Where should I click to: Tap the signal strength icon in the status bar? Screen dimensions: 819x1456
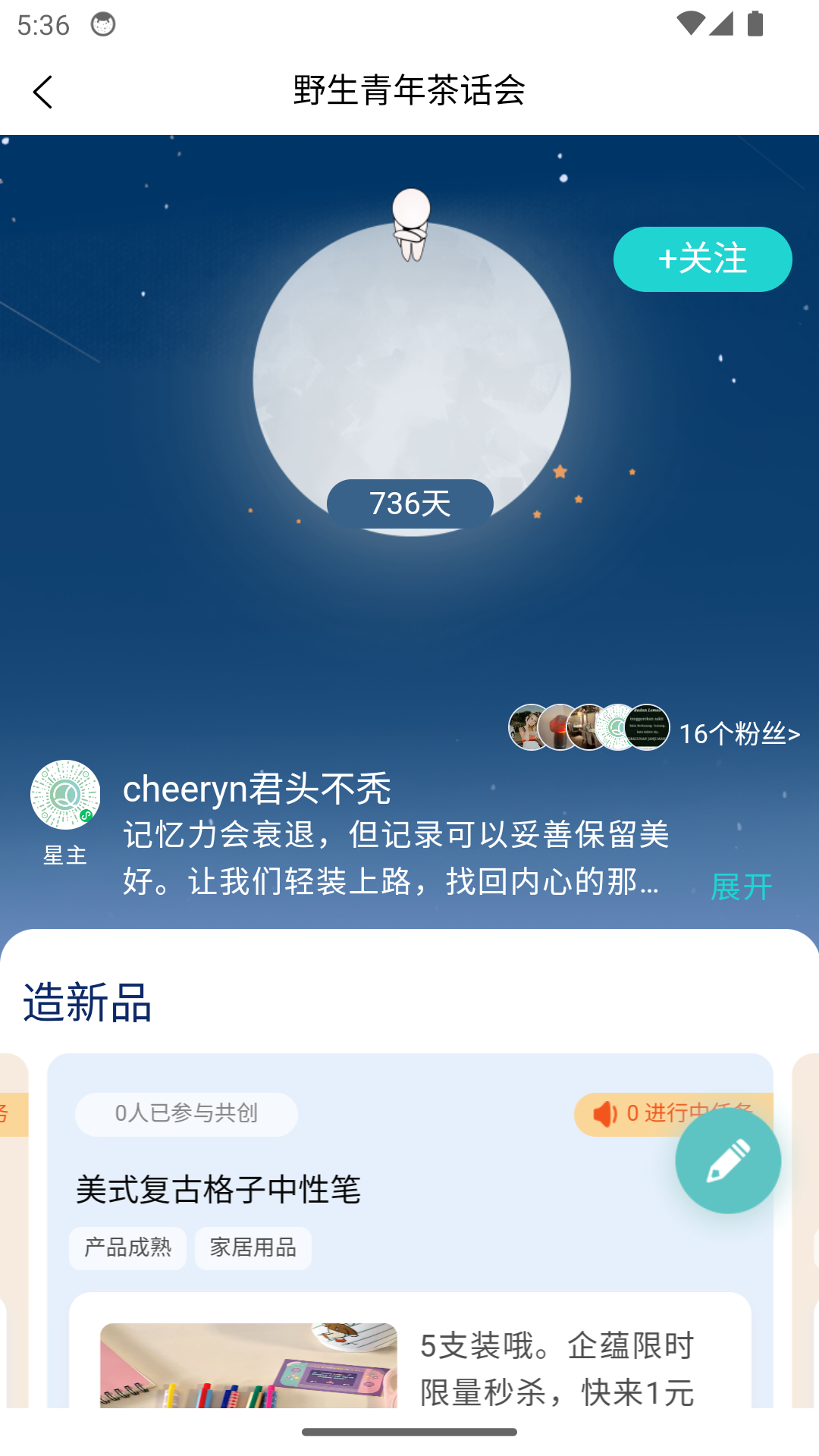722,22
